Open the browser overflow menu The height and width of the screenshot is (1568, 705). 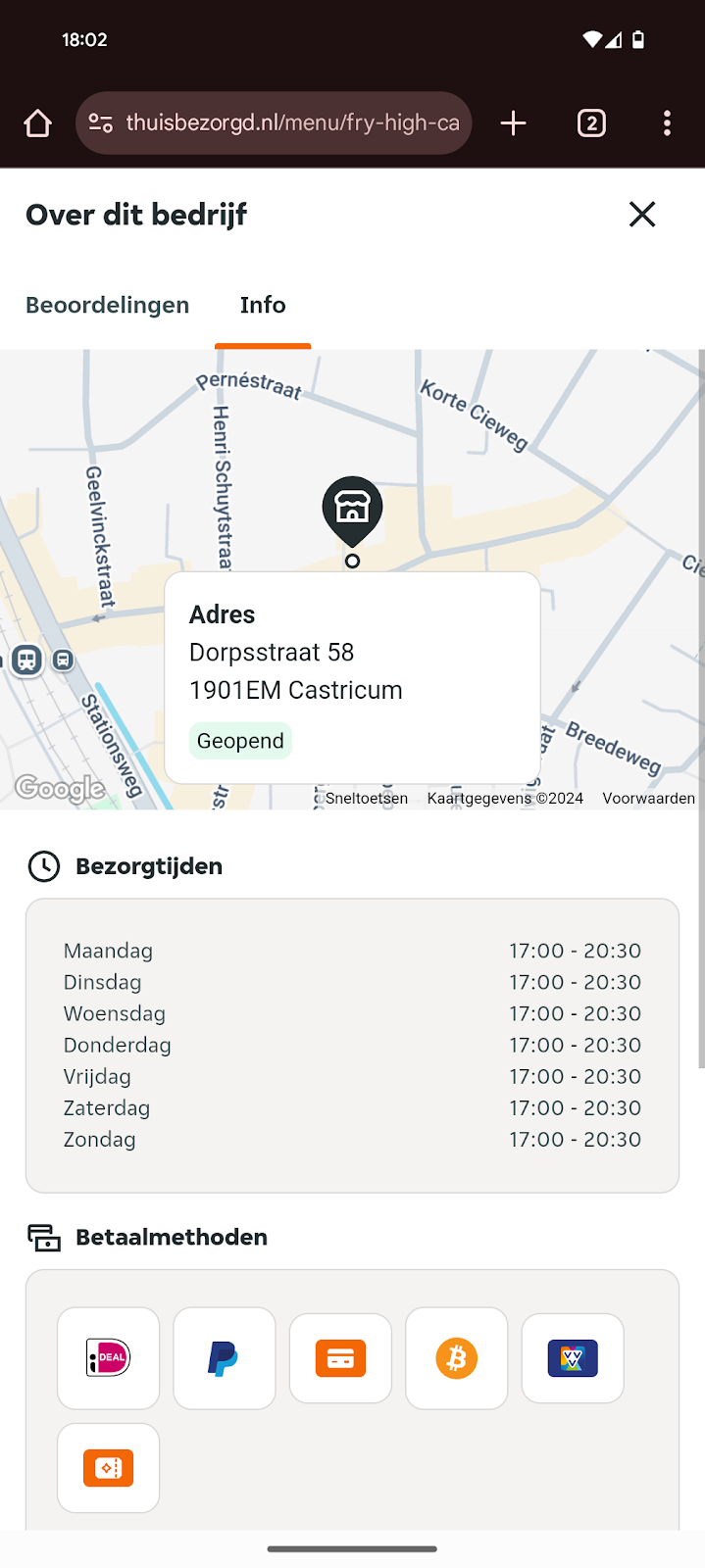coord(667,123)
